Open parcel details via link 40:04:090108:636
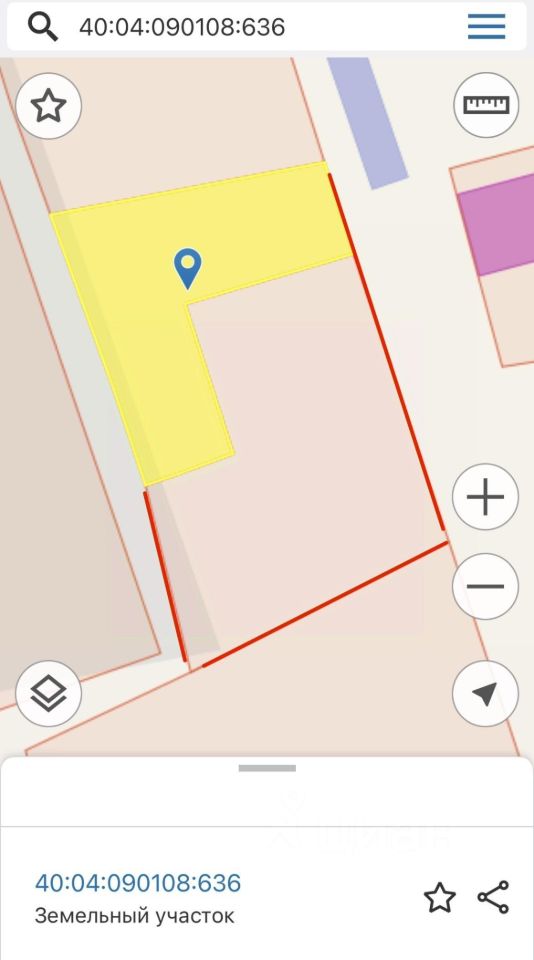 click(x=138, y=883)
